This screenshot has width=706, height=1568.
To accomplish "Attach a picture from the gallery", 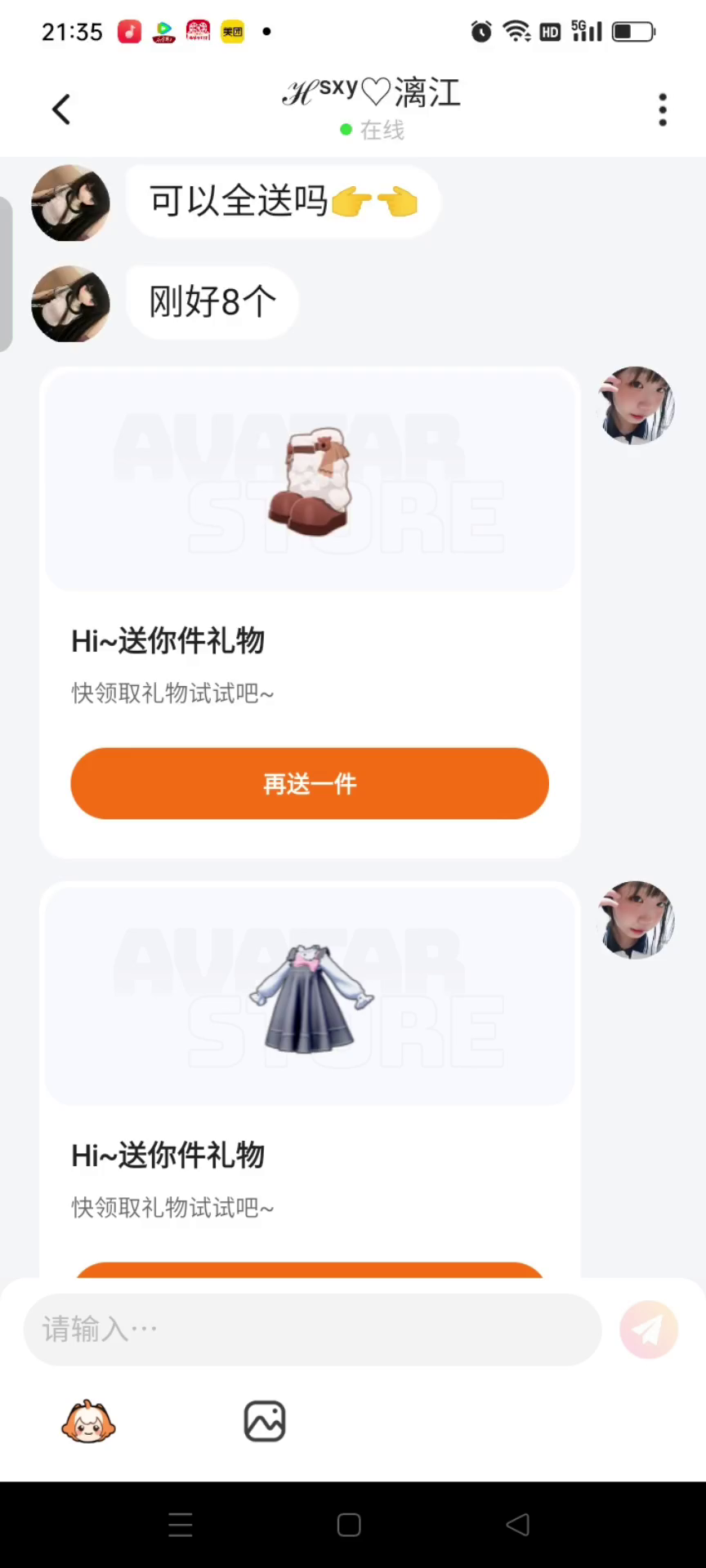I will (x=265, y=1422).
